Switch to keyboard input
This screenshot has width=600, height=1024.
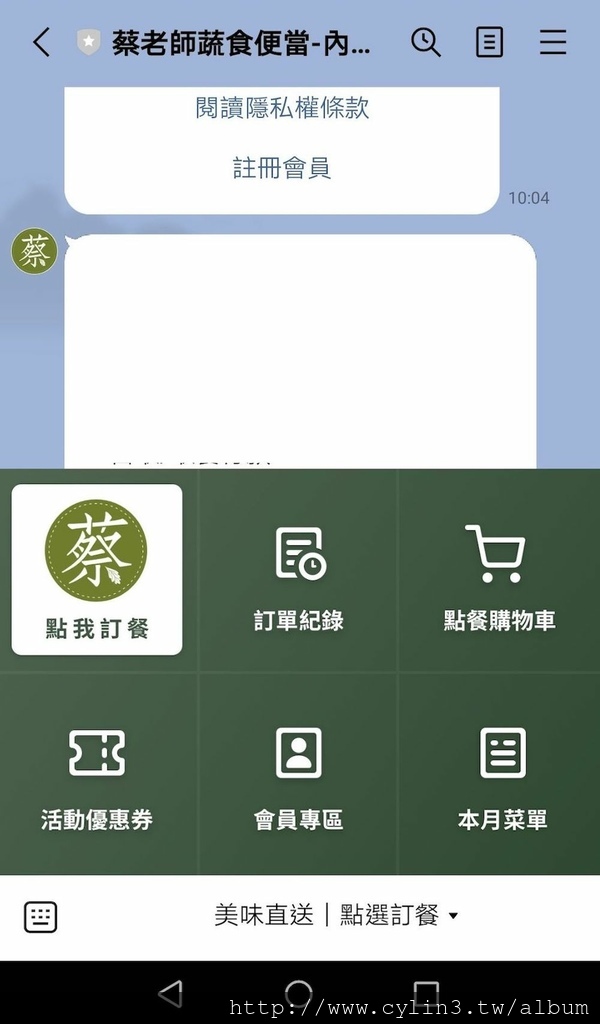coord(40,917)
